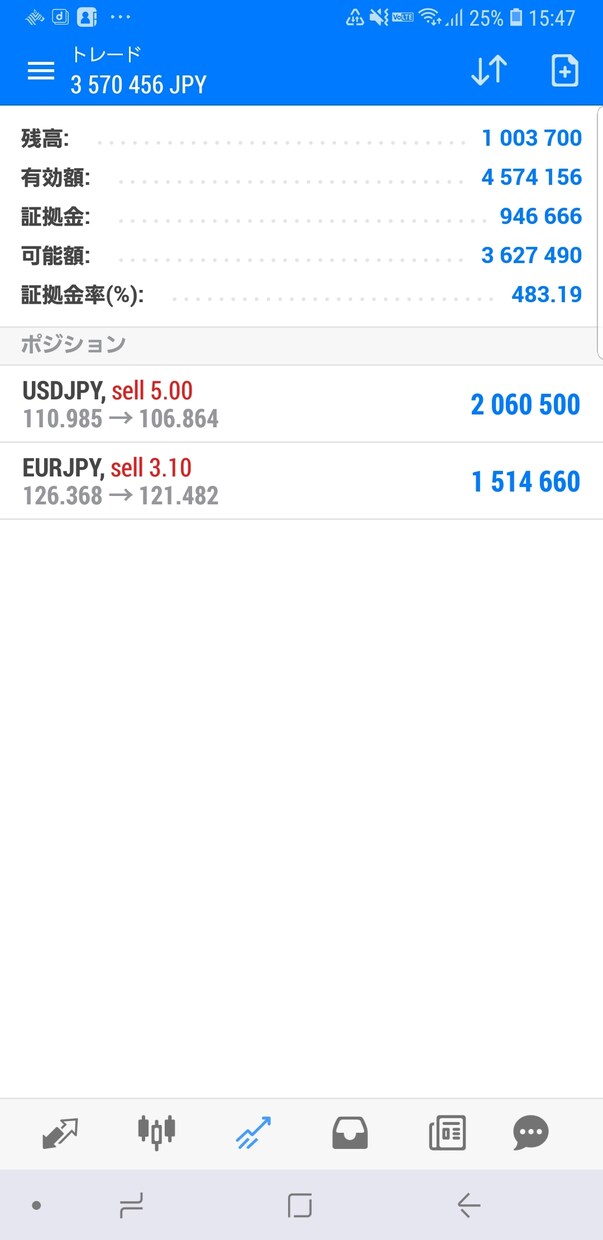The height and width of the screenshot is (1240, 603).
Task: Open the History inbox tab
Action: [349, 1133]
